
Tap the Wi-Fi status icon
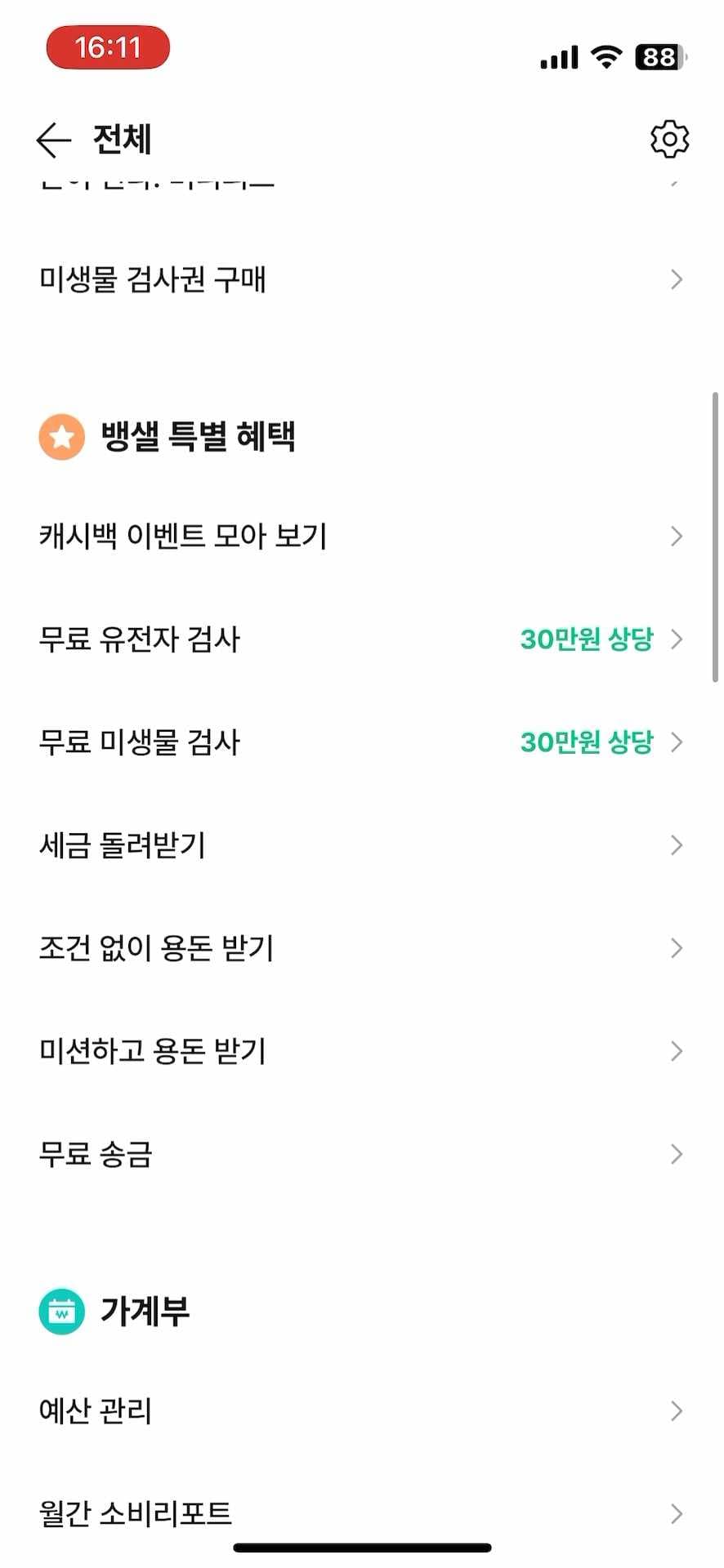coord(605,56)
